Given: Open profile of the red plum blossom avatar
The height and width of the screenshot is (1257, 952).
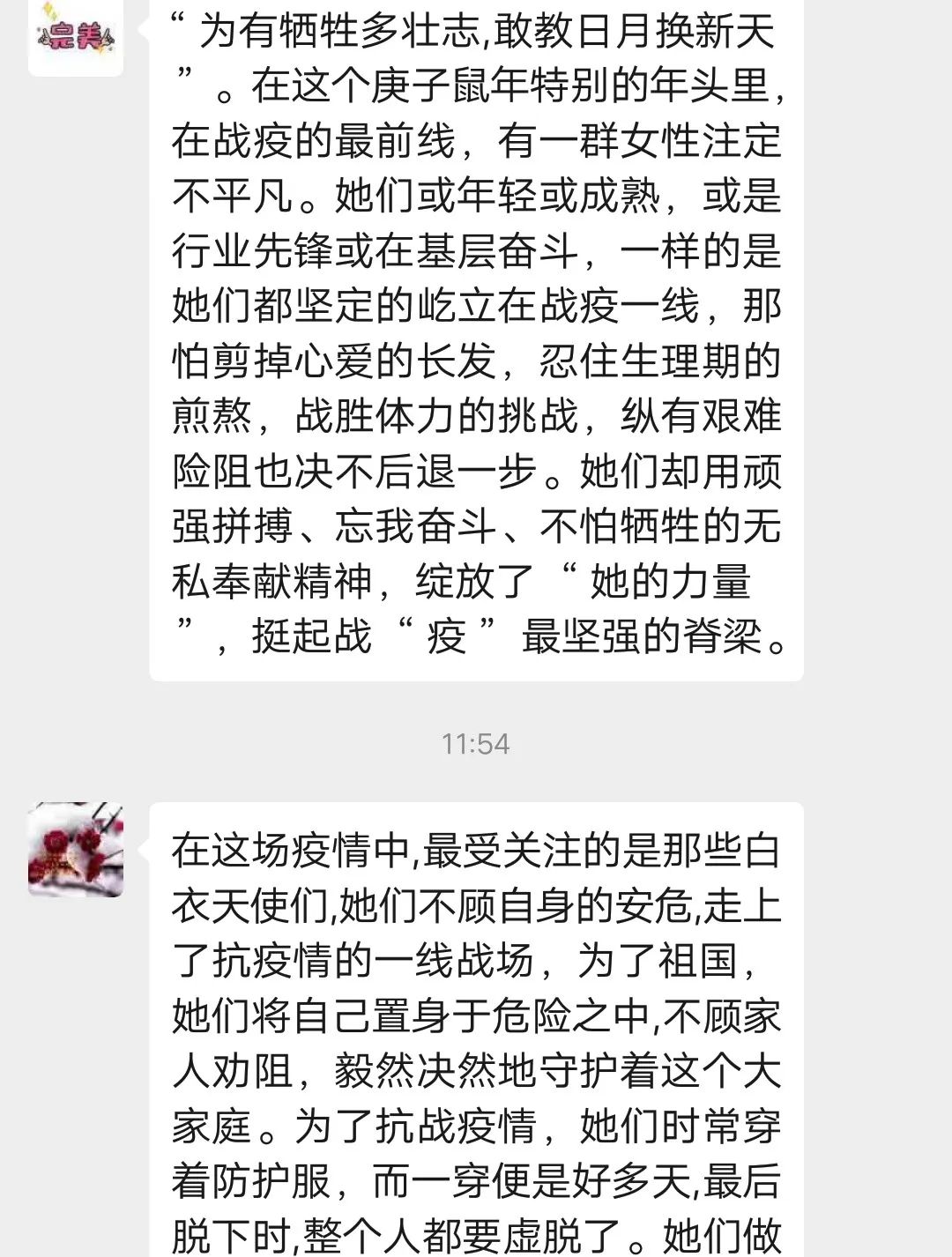Looking at the screenshot, I should point(76,849).
